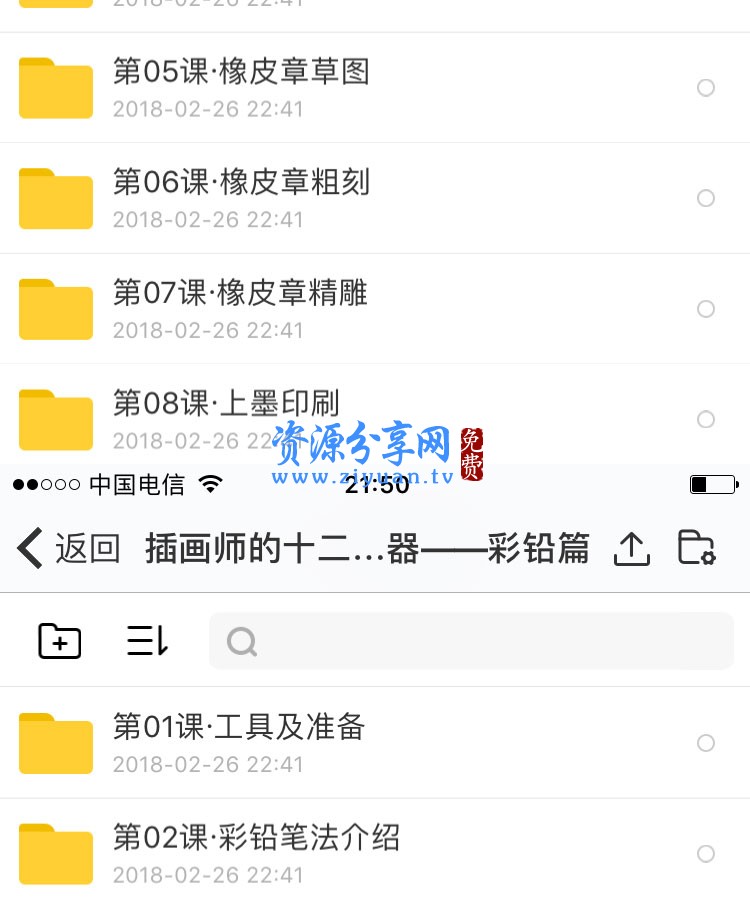Select the checkbox for 第02课·彩铅笔法介绍

pos(705,853)
